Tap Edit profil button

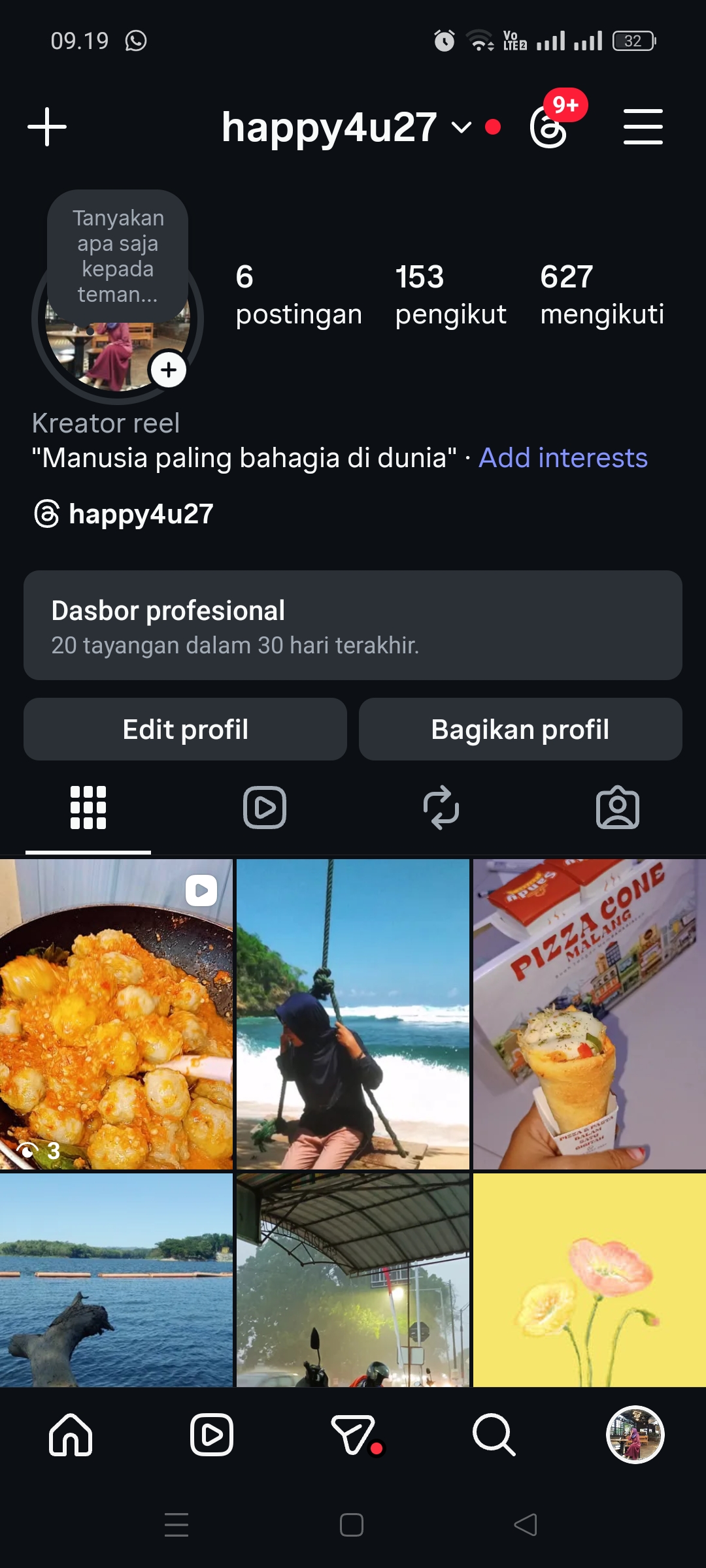tap(185, 729)
